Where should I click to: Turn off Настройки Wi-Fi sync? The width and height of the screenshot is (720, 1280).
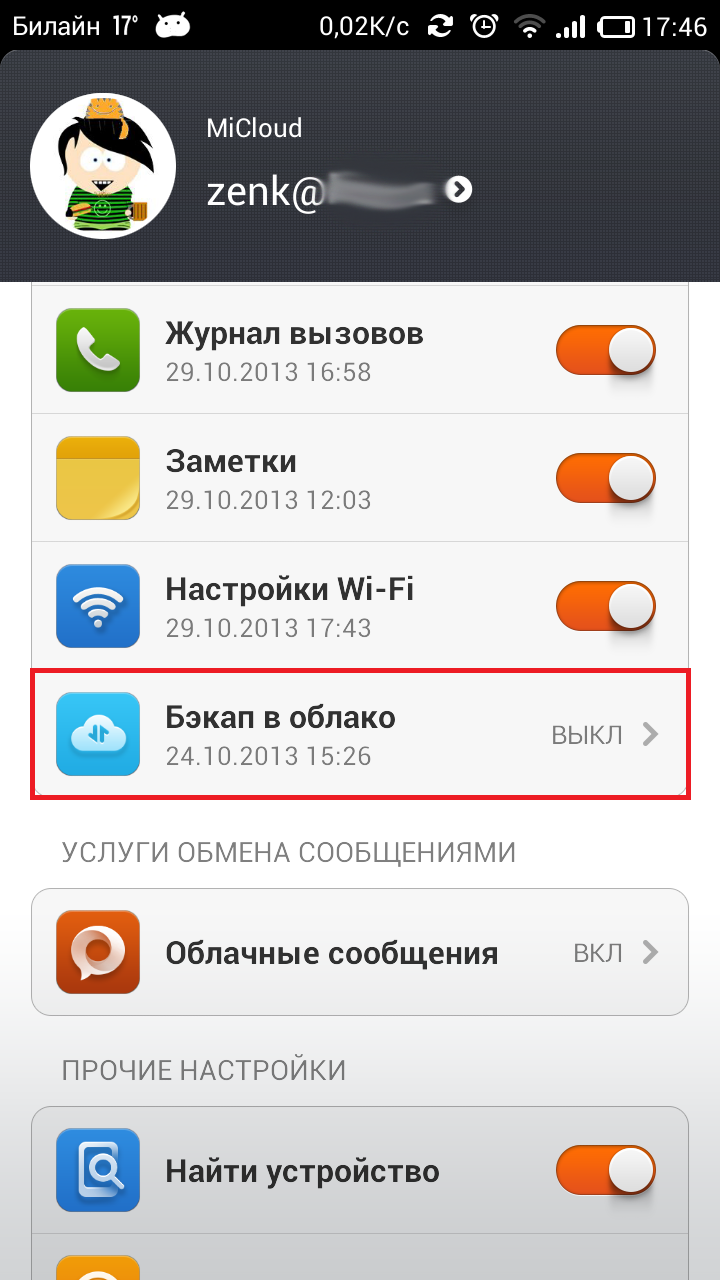(606, 607)
